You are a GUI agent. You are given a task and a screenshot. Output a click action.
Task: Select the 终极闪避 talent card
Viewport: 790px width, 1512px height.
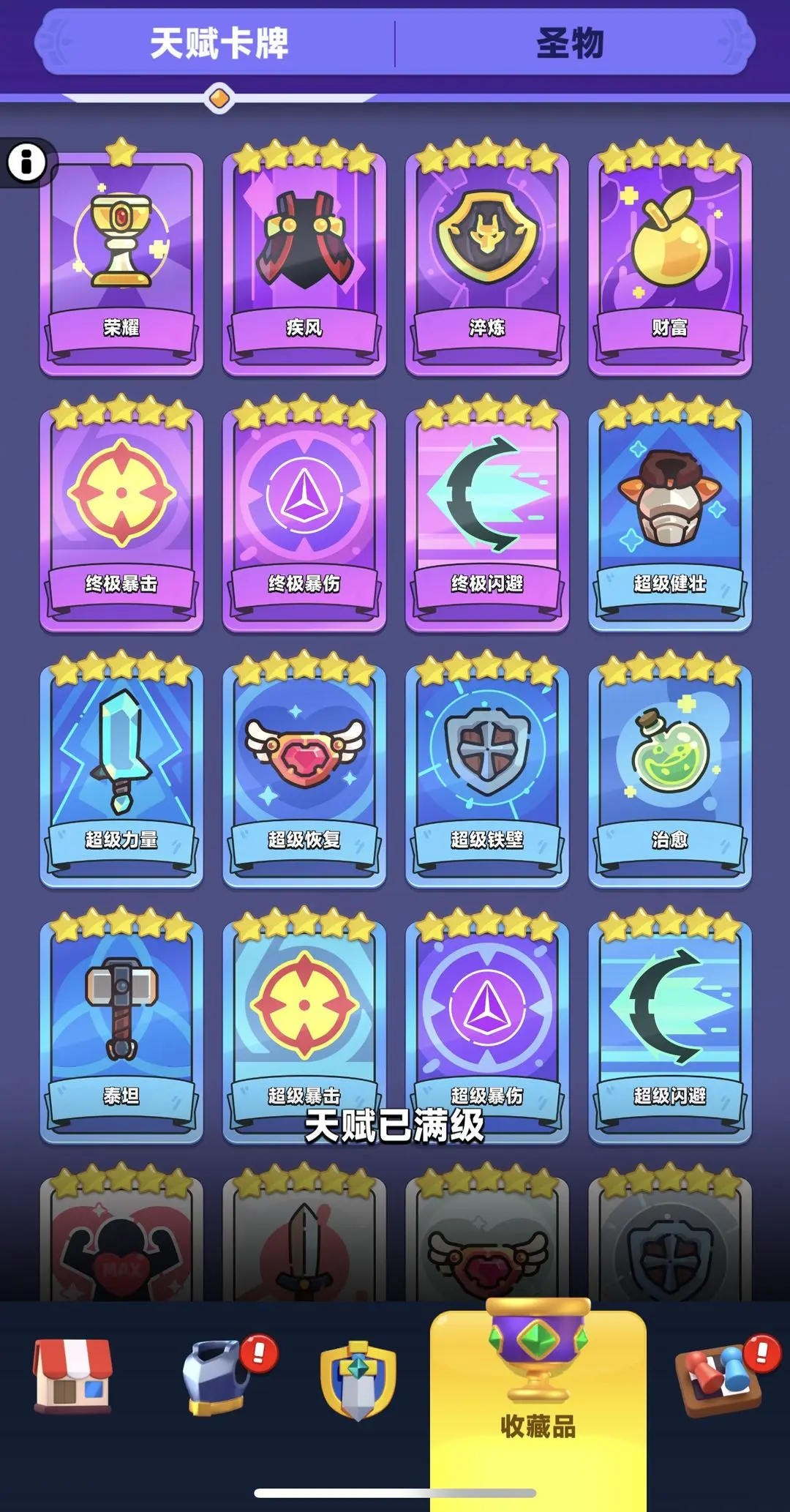click(x=487, y=516)
